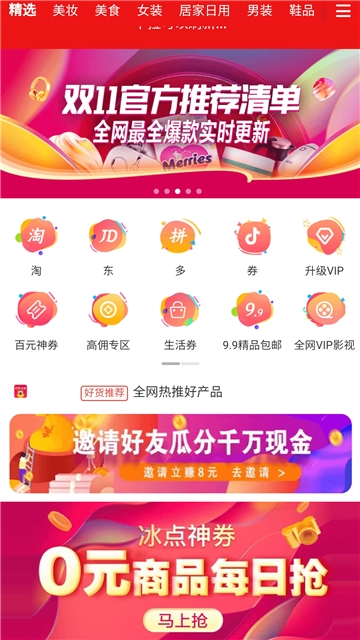Go to the 男装 tab

[x=260, y=11]
